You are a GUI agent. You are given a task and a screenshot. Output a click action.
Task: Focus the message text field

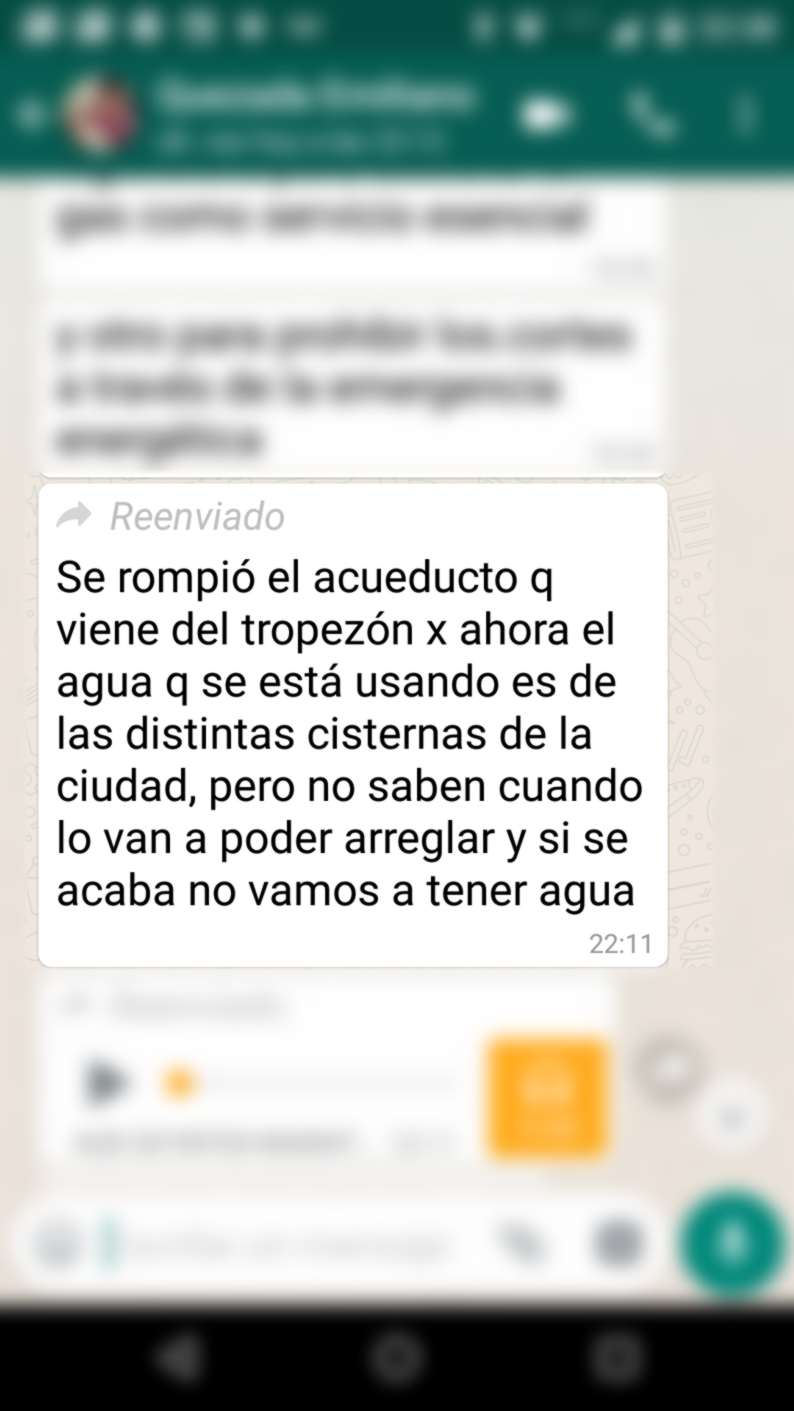[290, 1245]
